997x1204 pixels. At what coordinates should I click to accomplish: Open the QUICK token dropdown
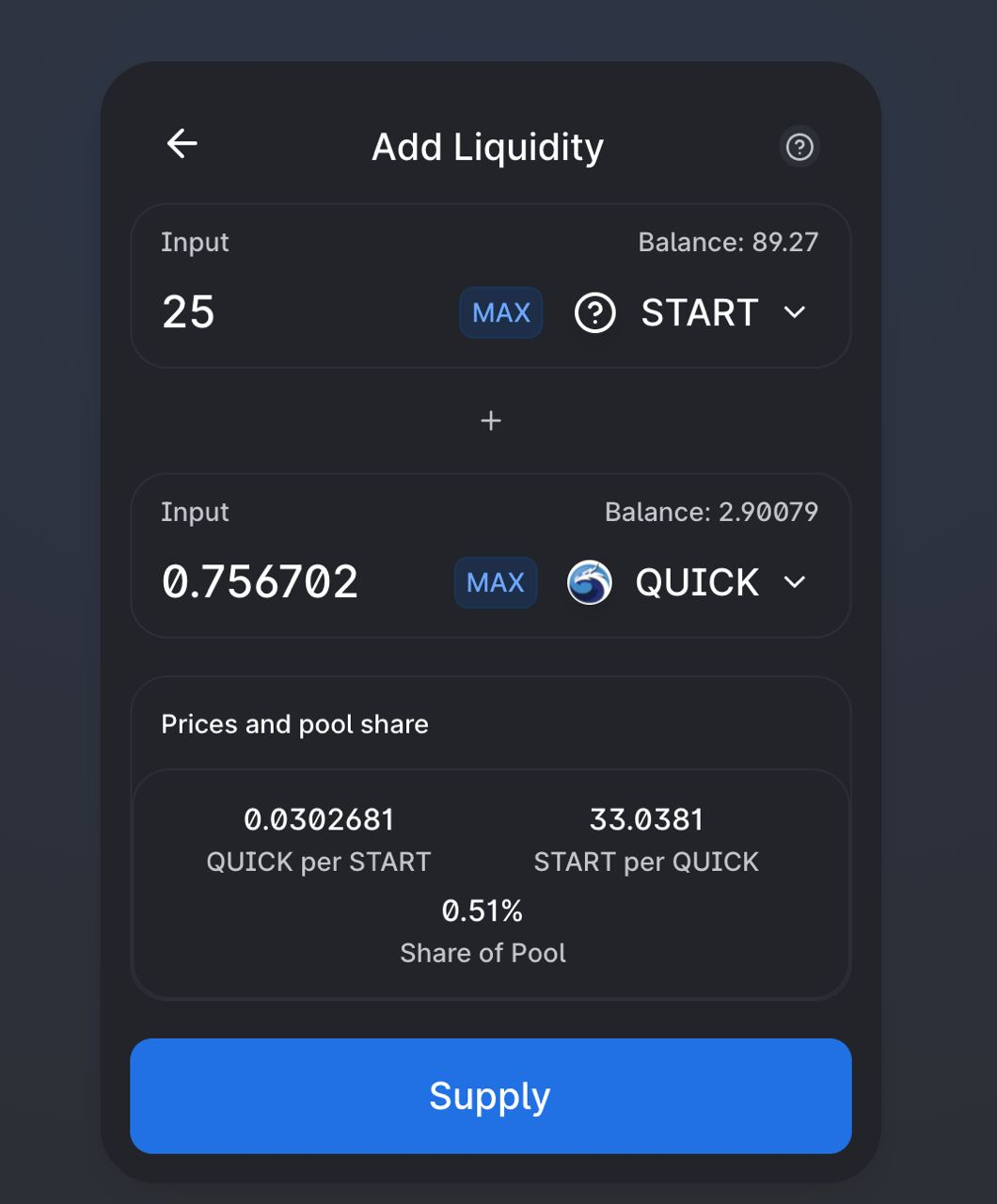pos(688,582)
